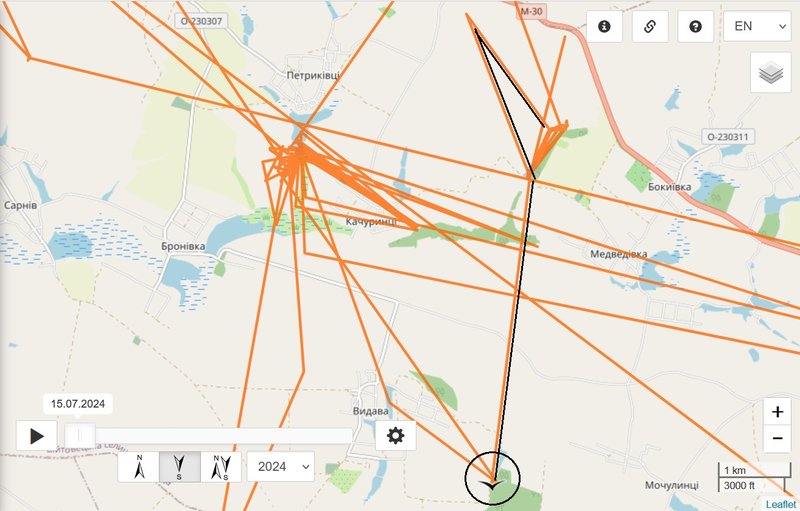
Task: Open the animation settings gear
Action: (x=395, y=436)
